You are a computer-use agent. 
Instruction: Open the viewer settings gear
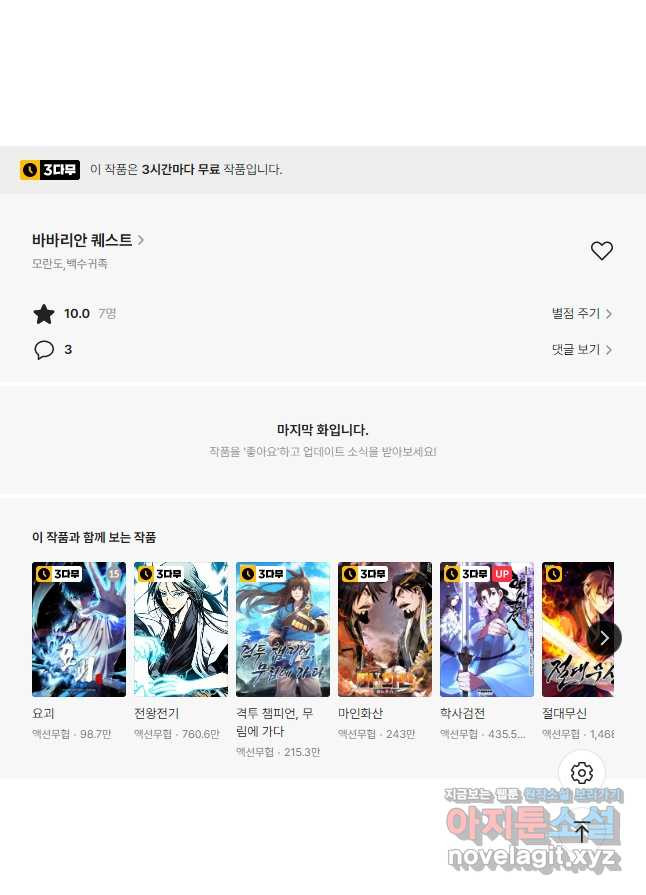coord(582,773)
